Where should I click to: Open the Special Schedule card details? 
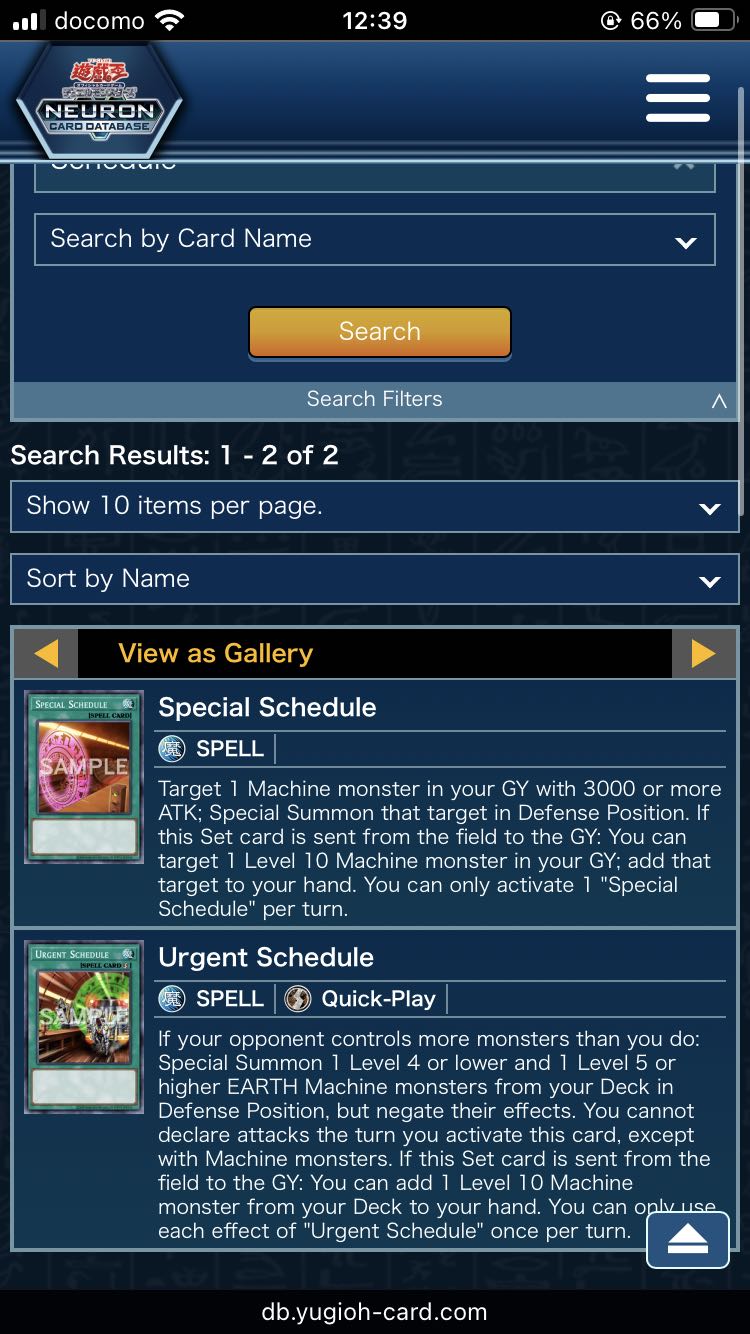pyautogui.click(x=268, y=708)
